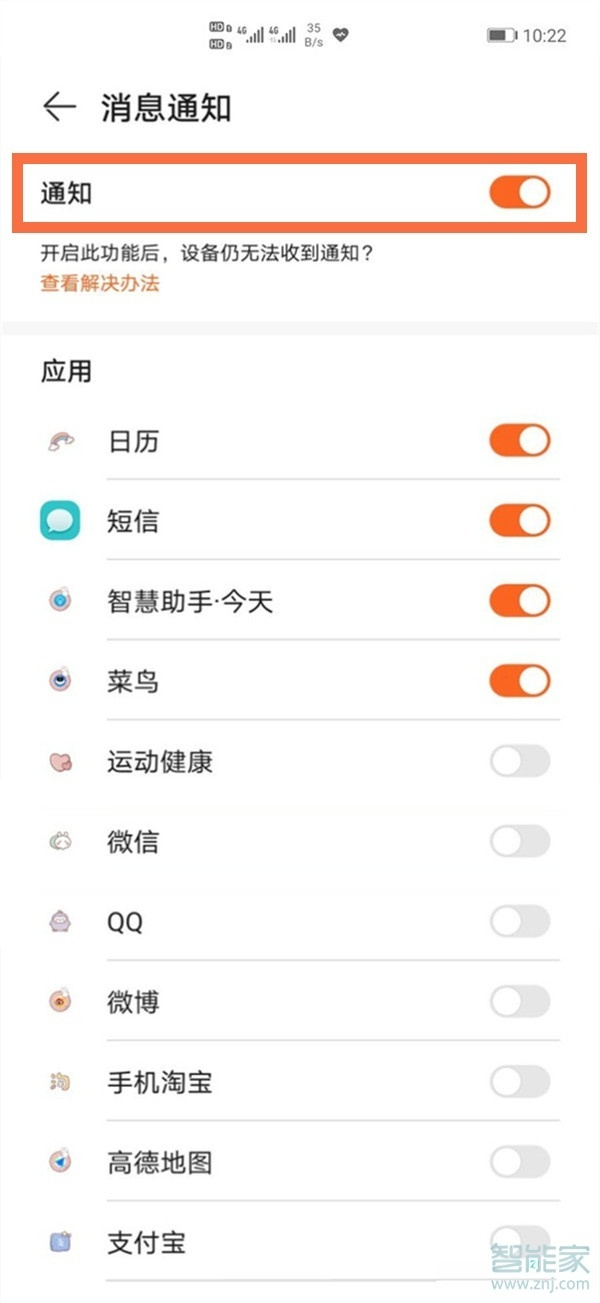Switch on 微博 notifications
This screenshot has width=600, height=1303.
tap(519, 1001)
